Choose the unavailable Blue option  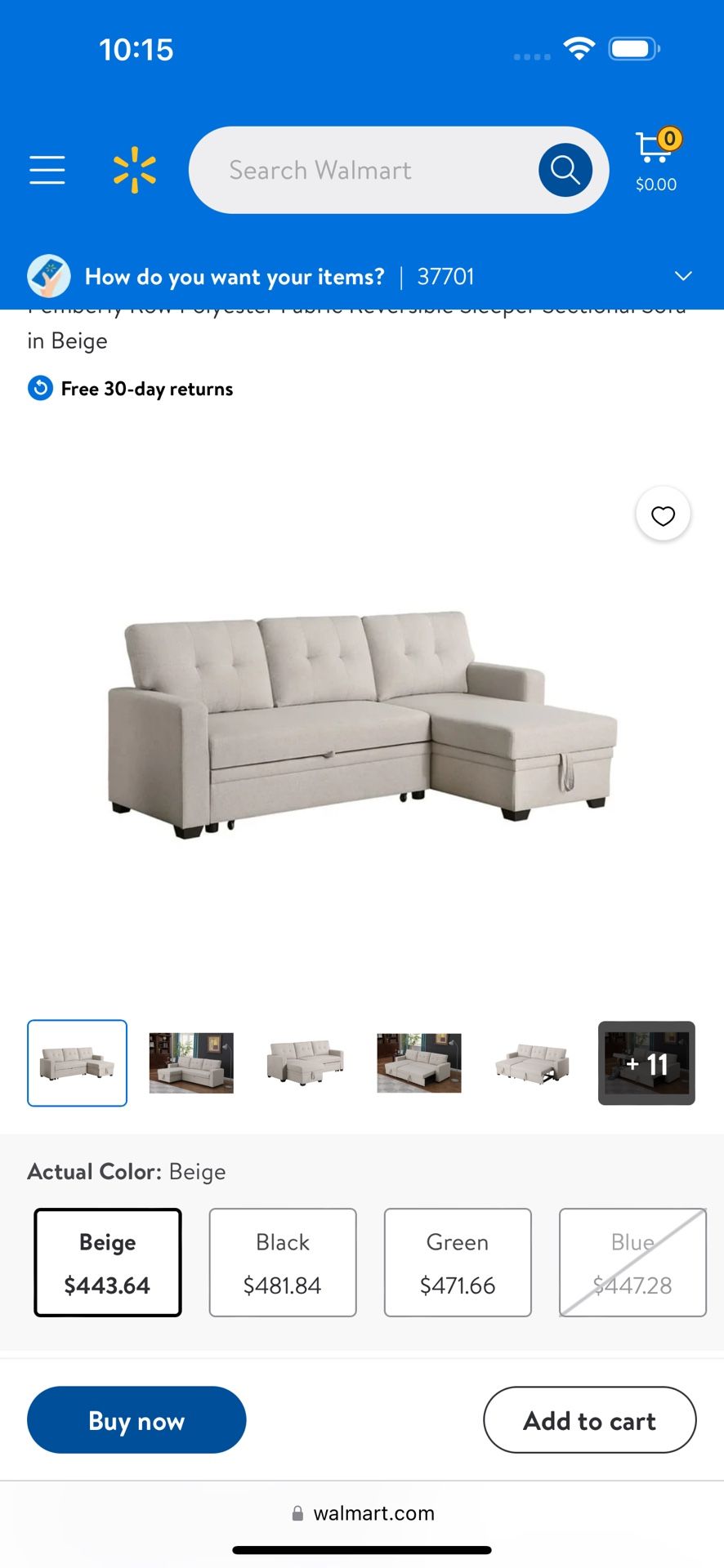[x=632, y=1262]
